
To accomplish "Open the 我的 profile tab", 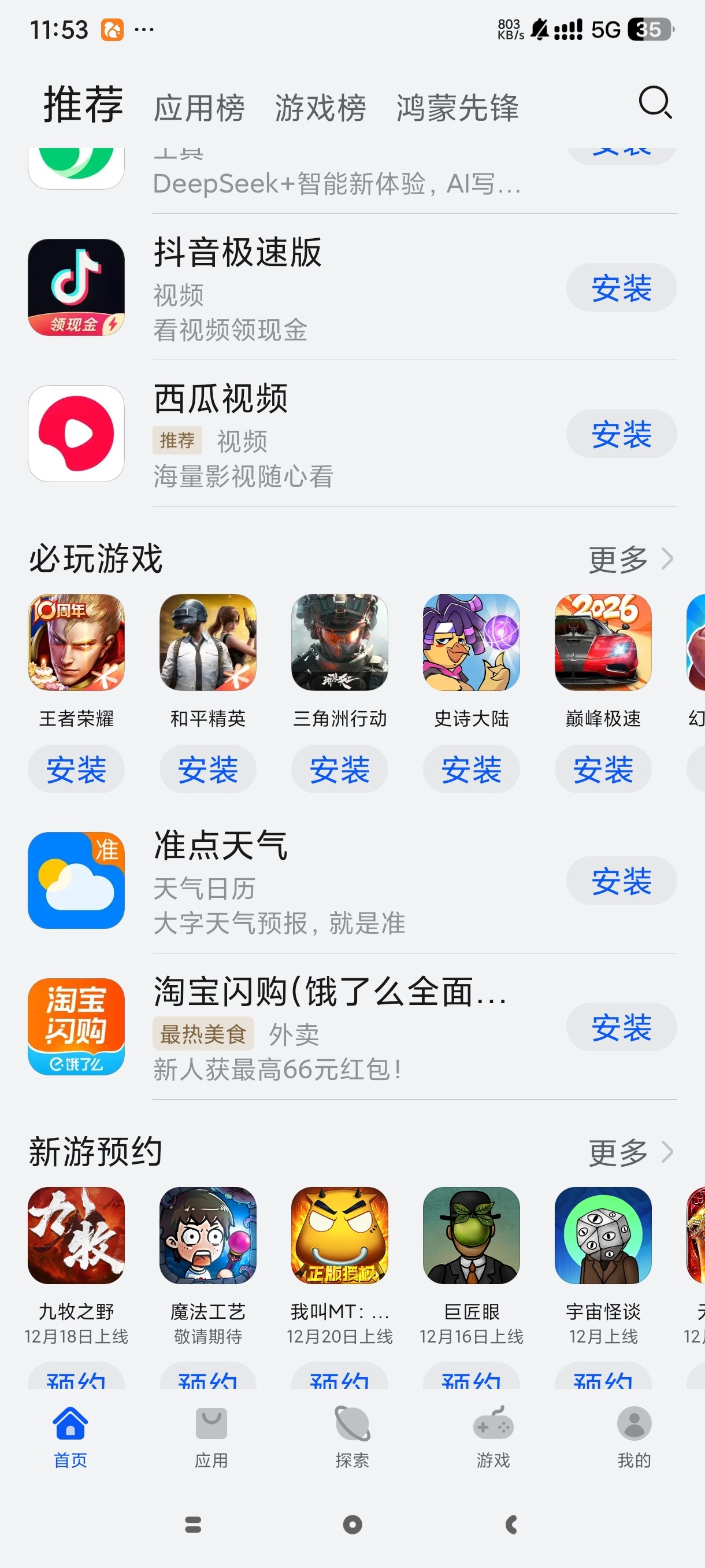I will click(x=634, y=1433).
